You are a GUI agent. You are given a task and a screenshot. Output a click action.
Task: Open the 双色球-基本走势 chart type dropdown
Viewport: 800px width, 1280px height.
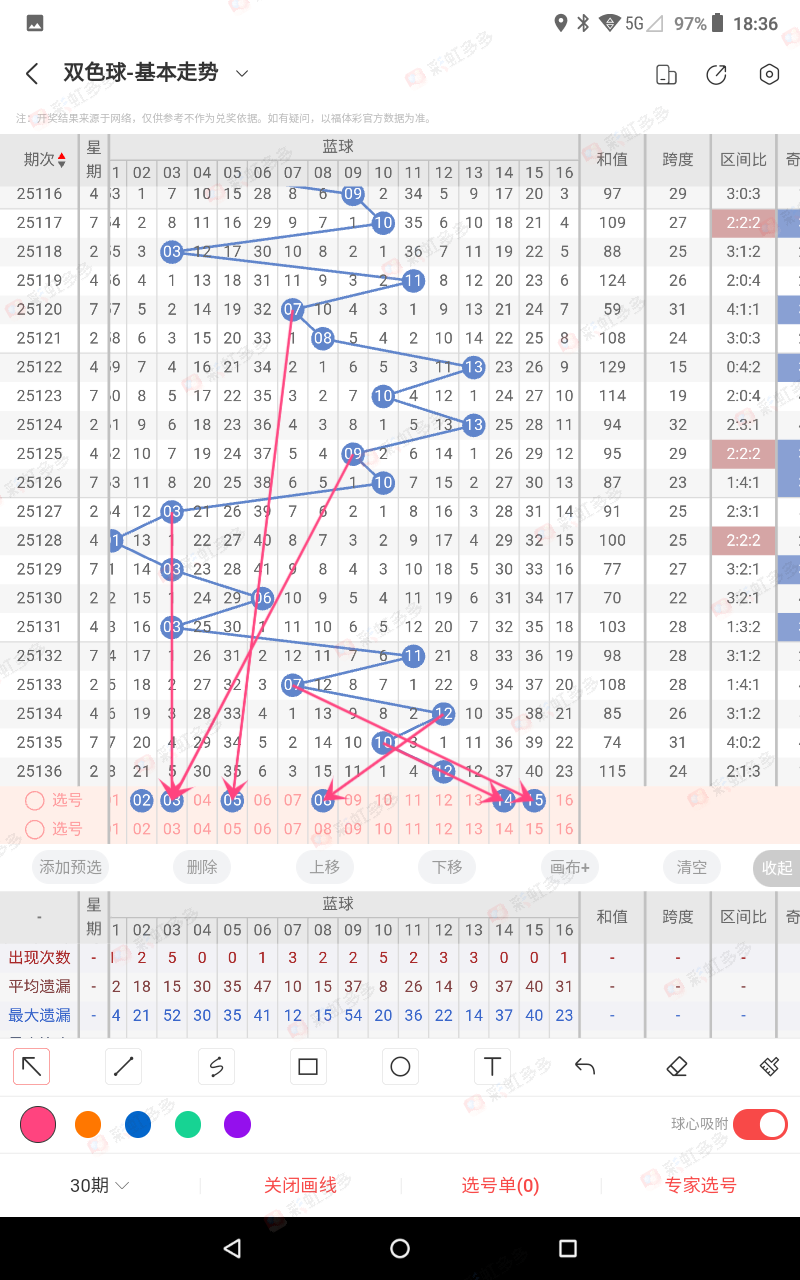click(241, 73)
